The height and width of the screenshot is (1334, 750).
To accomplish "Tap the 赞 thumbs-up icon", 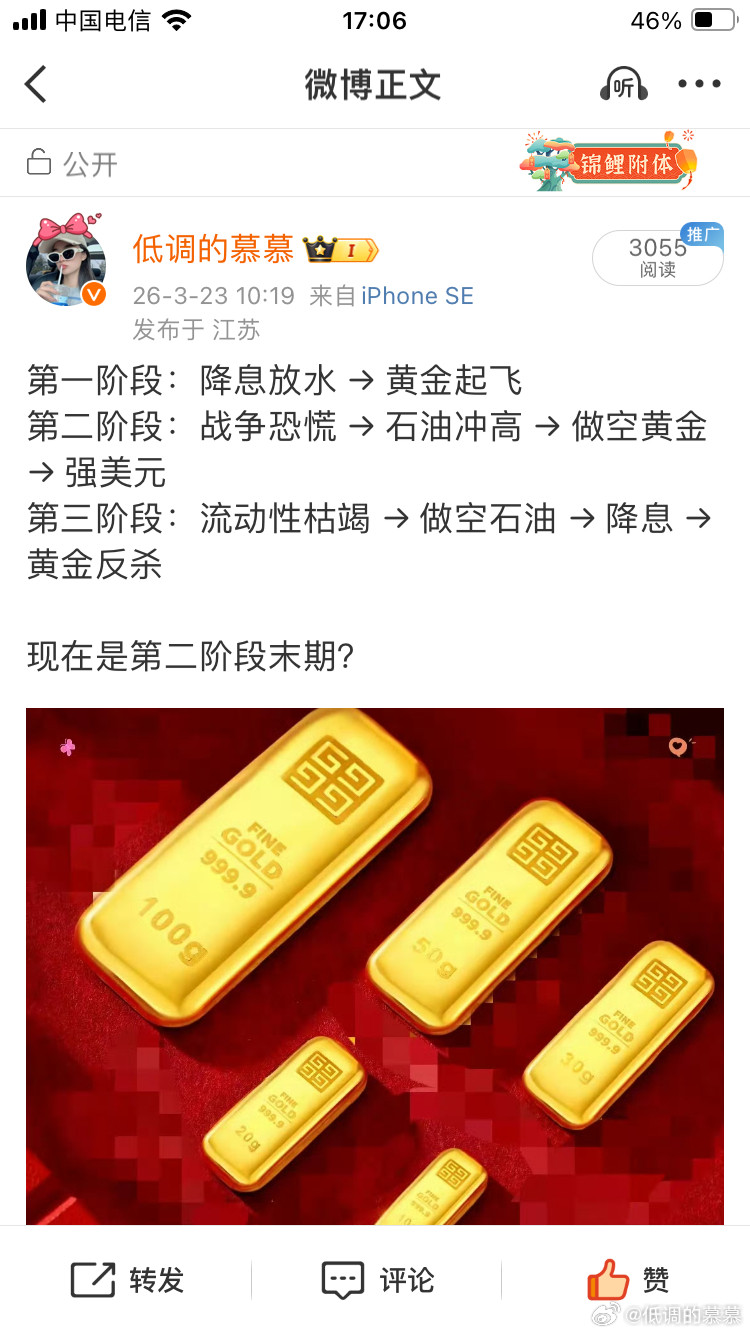I will [x=609, y=1277].
